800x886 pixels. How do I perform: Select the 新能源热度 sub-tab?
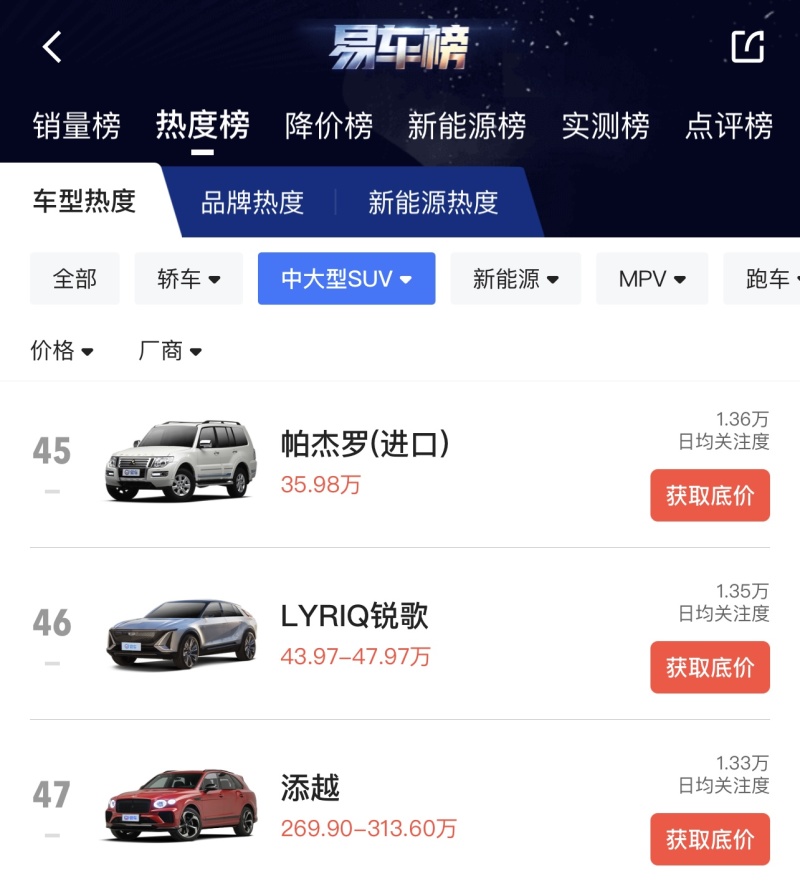432,202
